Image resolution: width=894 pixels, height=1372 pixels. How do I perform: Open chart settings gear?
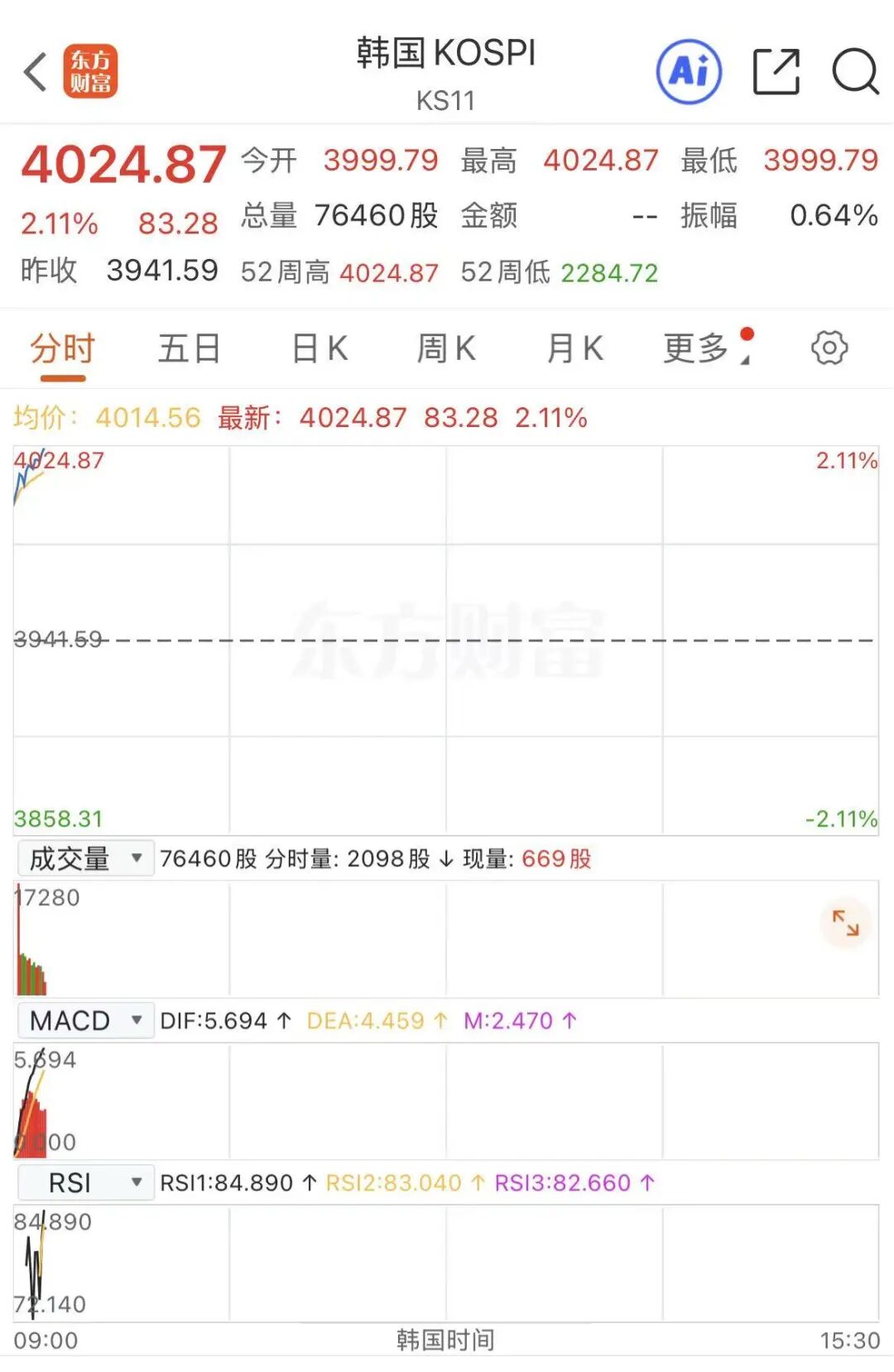(829, 348)
